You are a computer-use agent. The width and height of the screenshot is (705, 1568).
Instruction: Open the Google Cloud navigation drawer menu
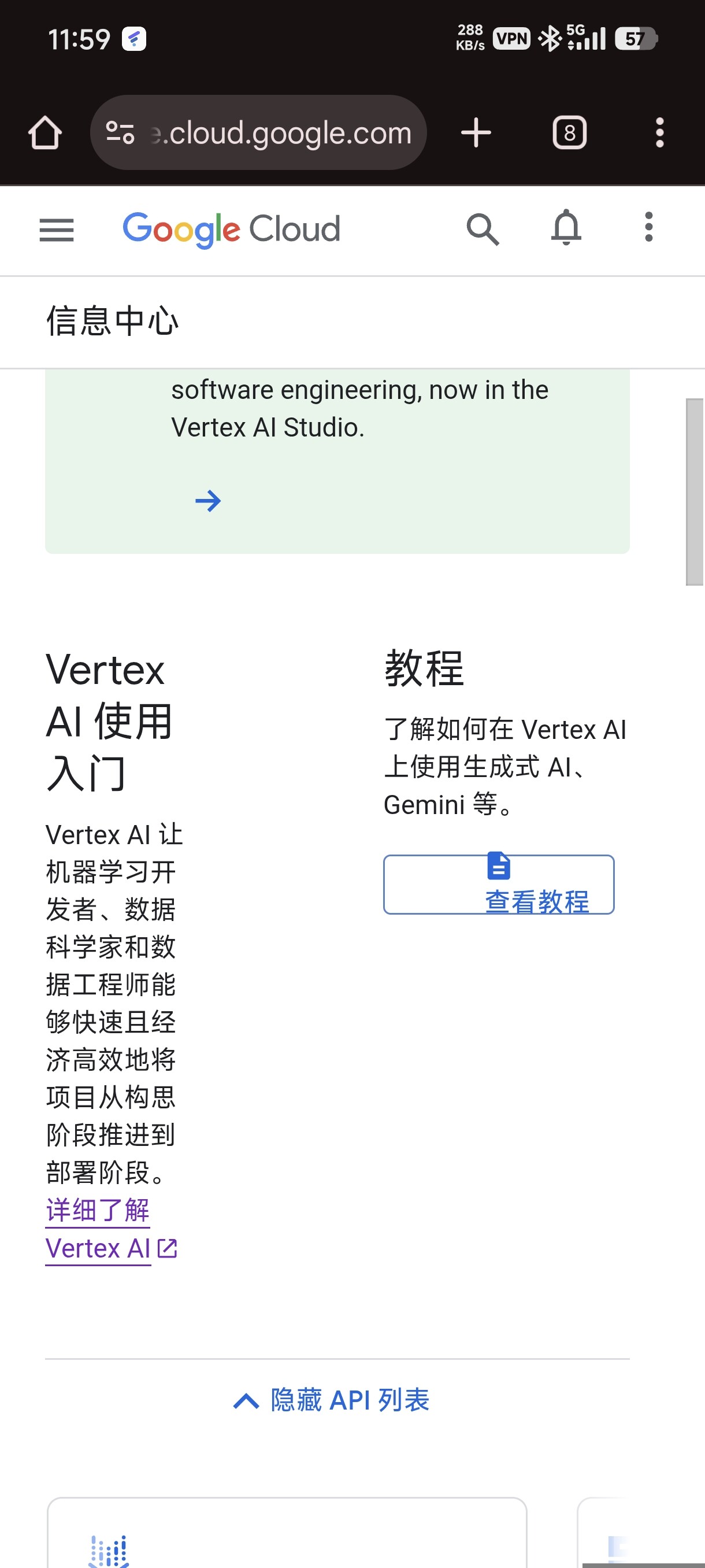click(57, 230)
